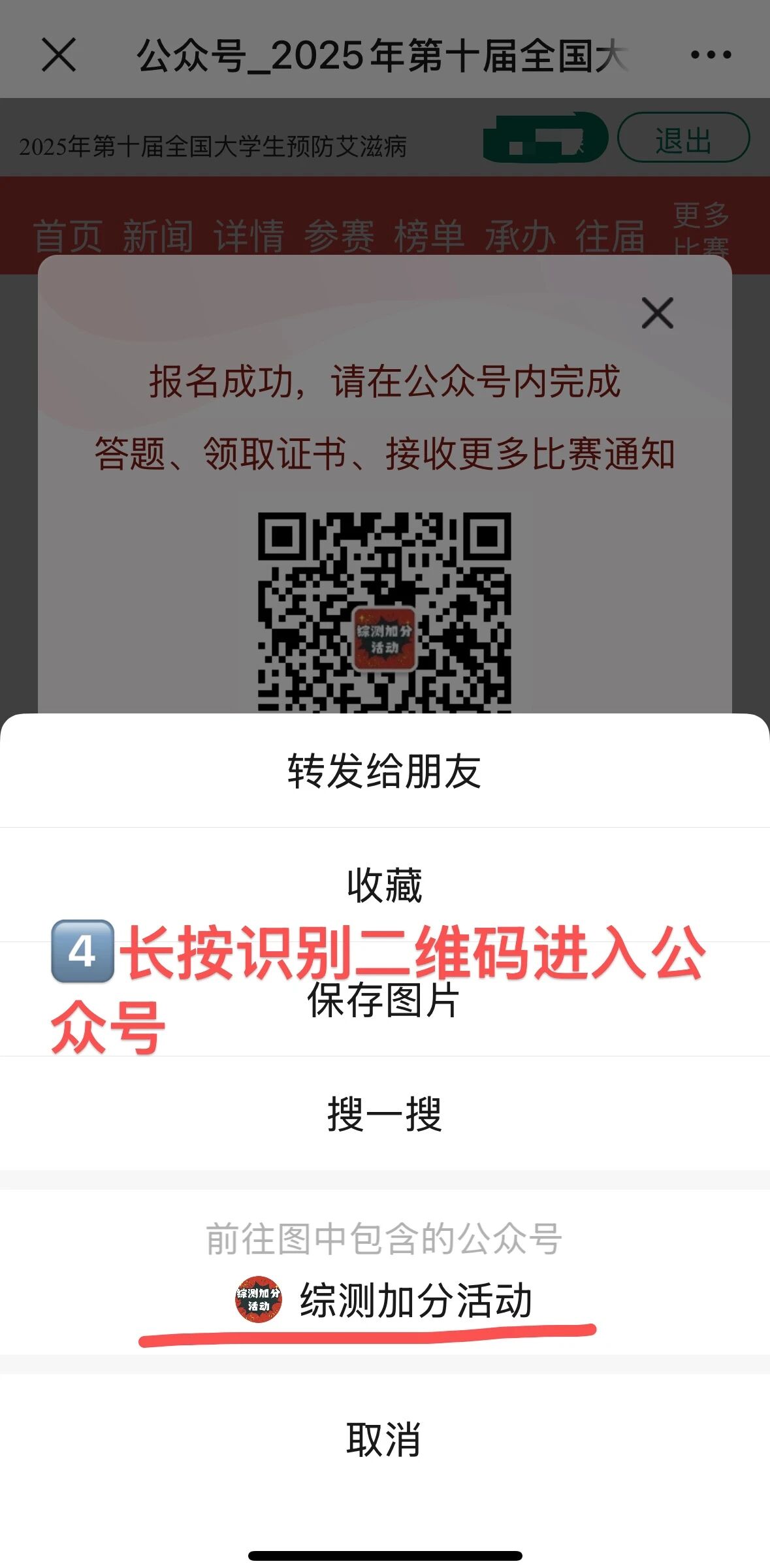
Task: Choose 收藏 to favorite the image
Action: tap(385, 886)
